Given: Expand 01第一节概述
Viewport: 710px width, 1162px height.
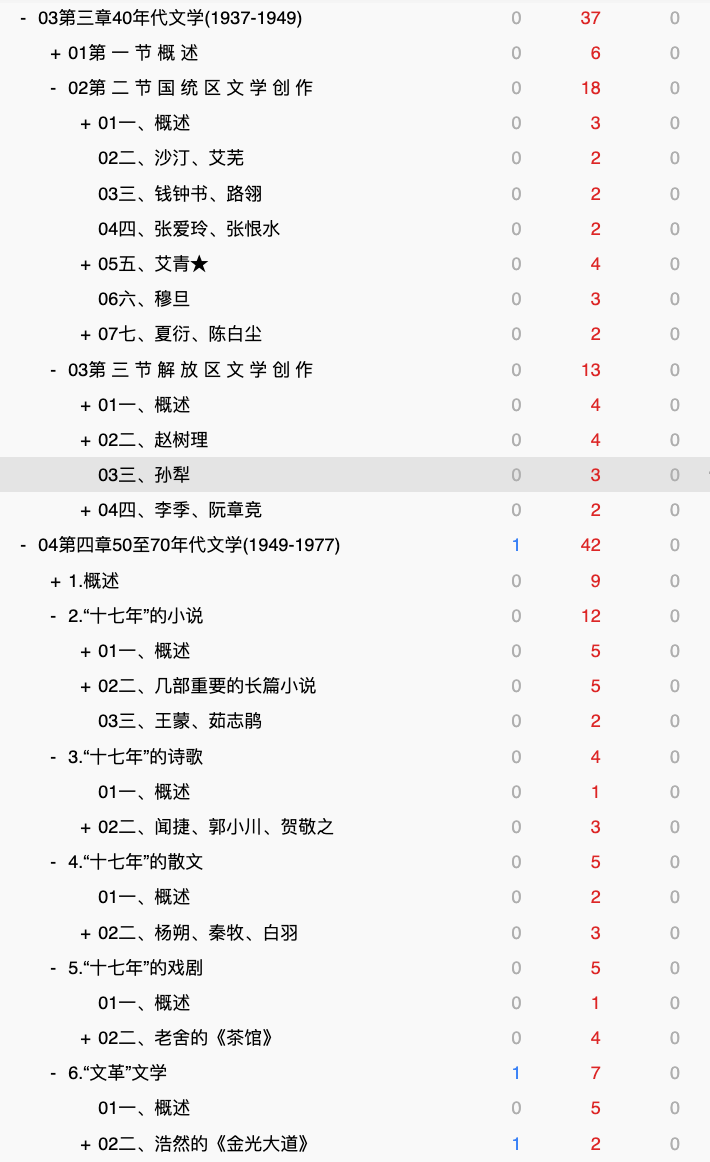Looking at the screenshot, I should (x=55, y=53).
